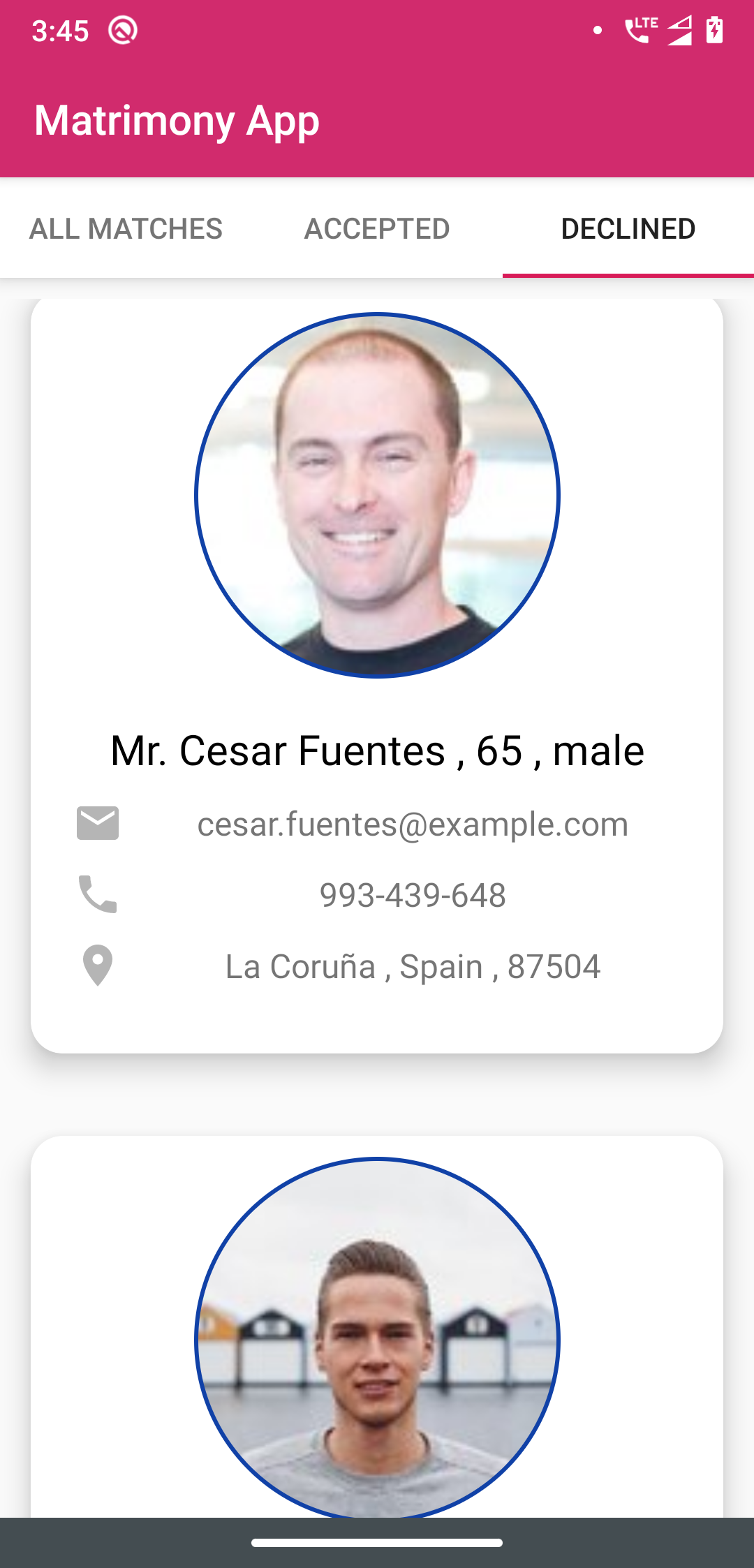Open Cesar Fuentes' profile card

click(x=377, y=750)
